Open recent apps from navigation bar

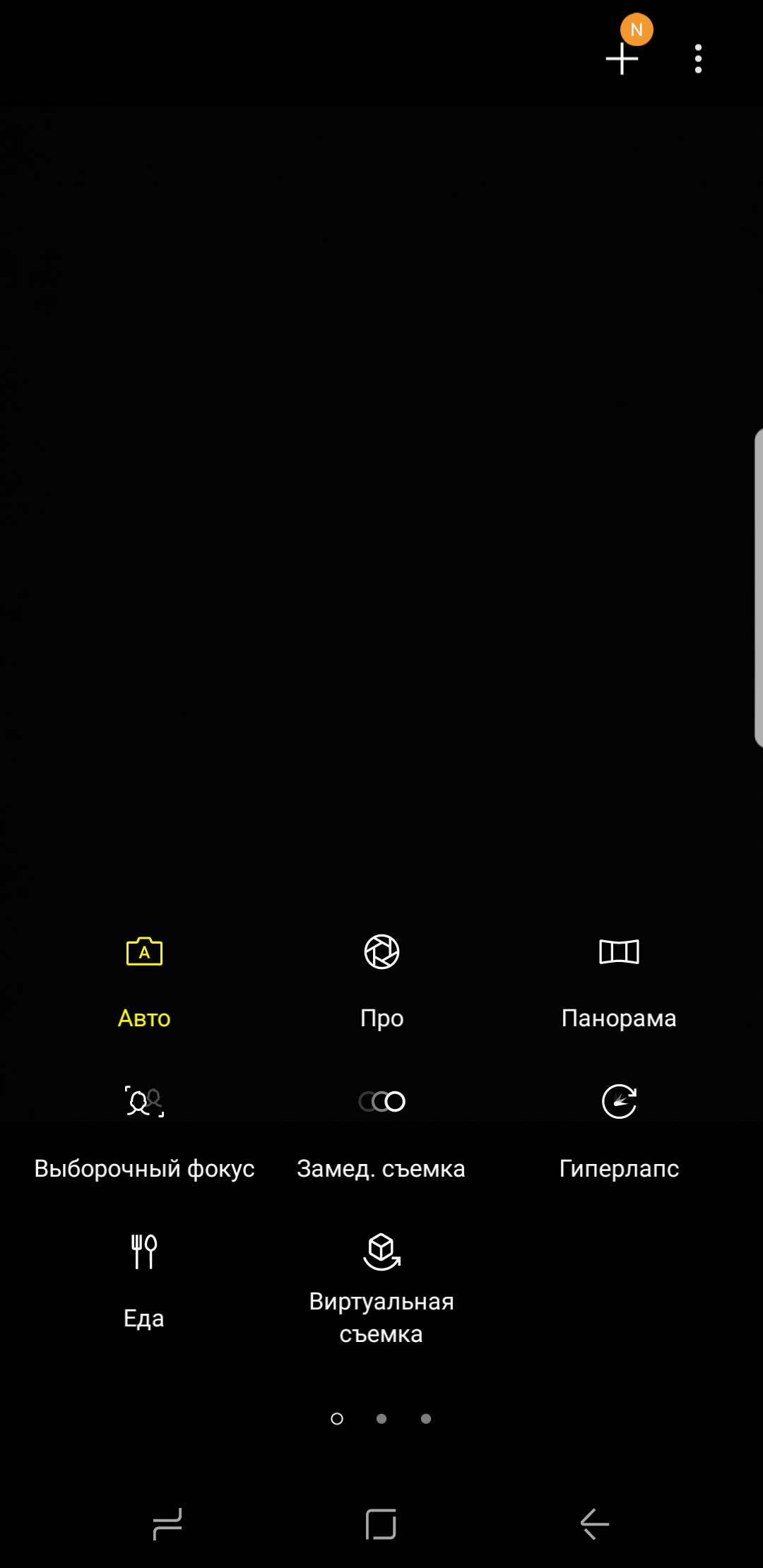pyautogui.click(x=167, y=1524)
